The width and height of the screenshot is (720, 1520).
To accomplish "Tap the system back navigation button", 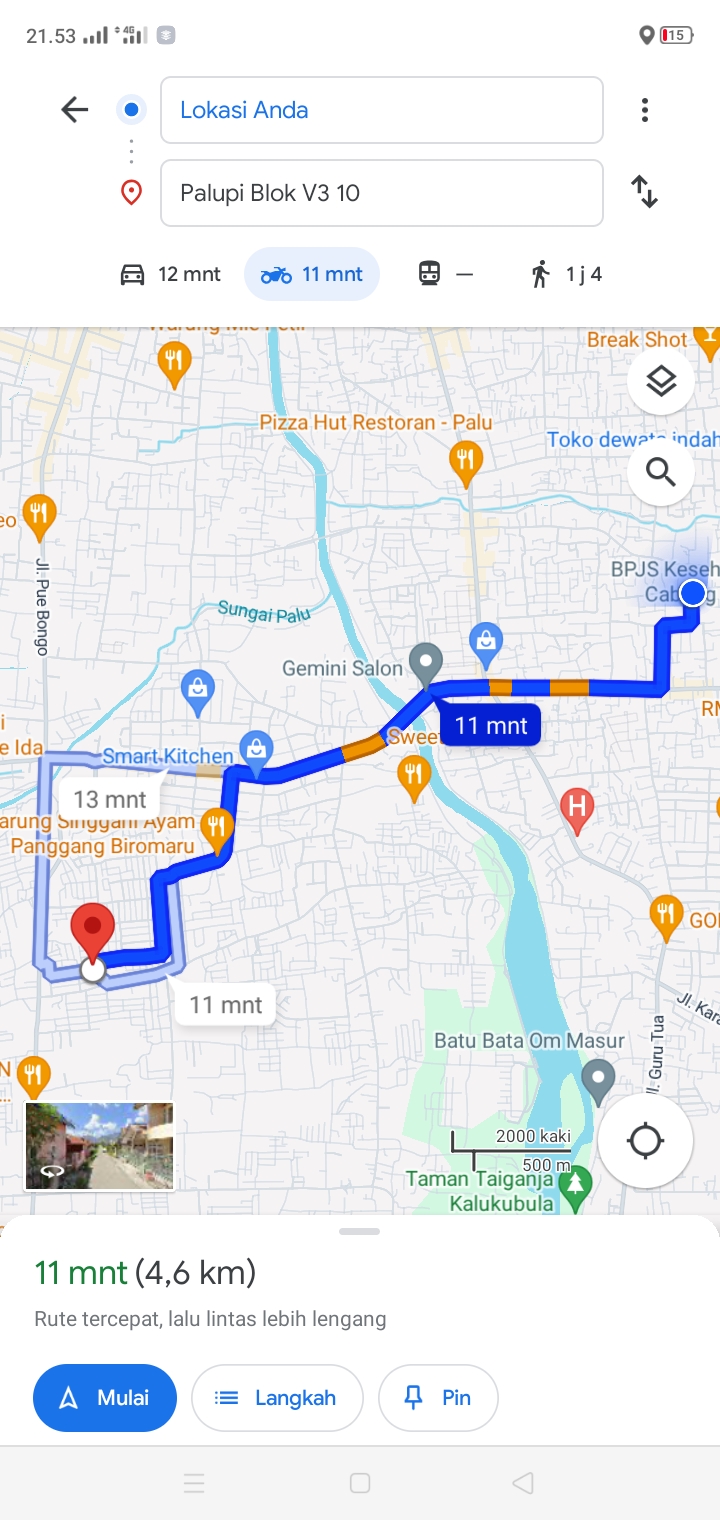I will tap(522, 1483).
